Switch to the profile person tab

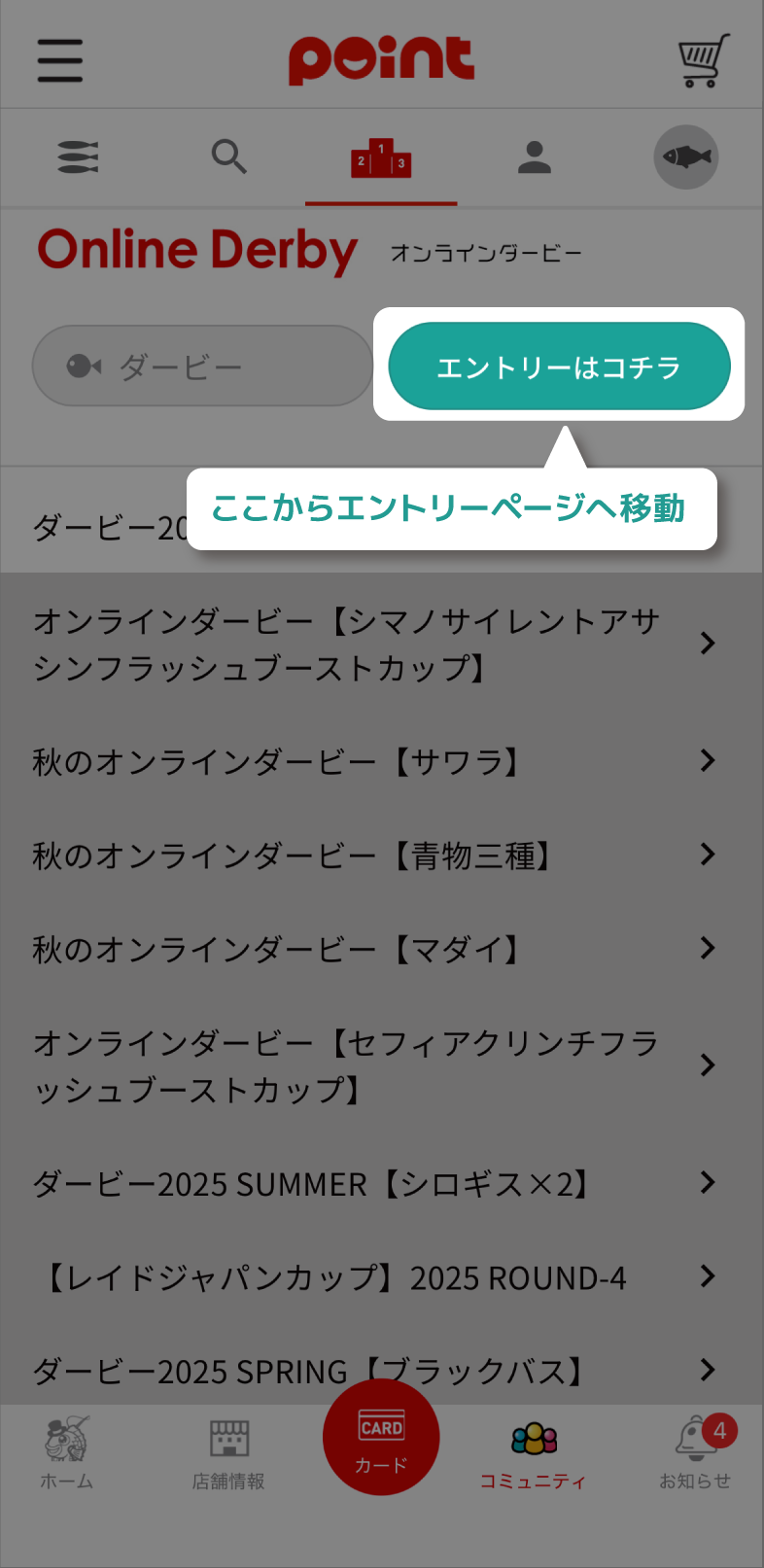(x=534, y=157)
